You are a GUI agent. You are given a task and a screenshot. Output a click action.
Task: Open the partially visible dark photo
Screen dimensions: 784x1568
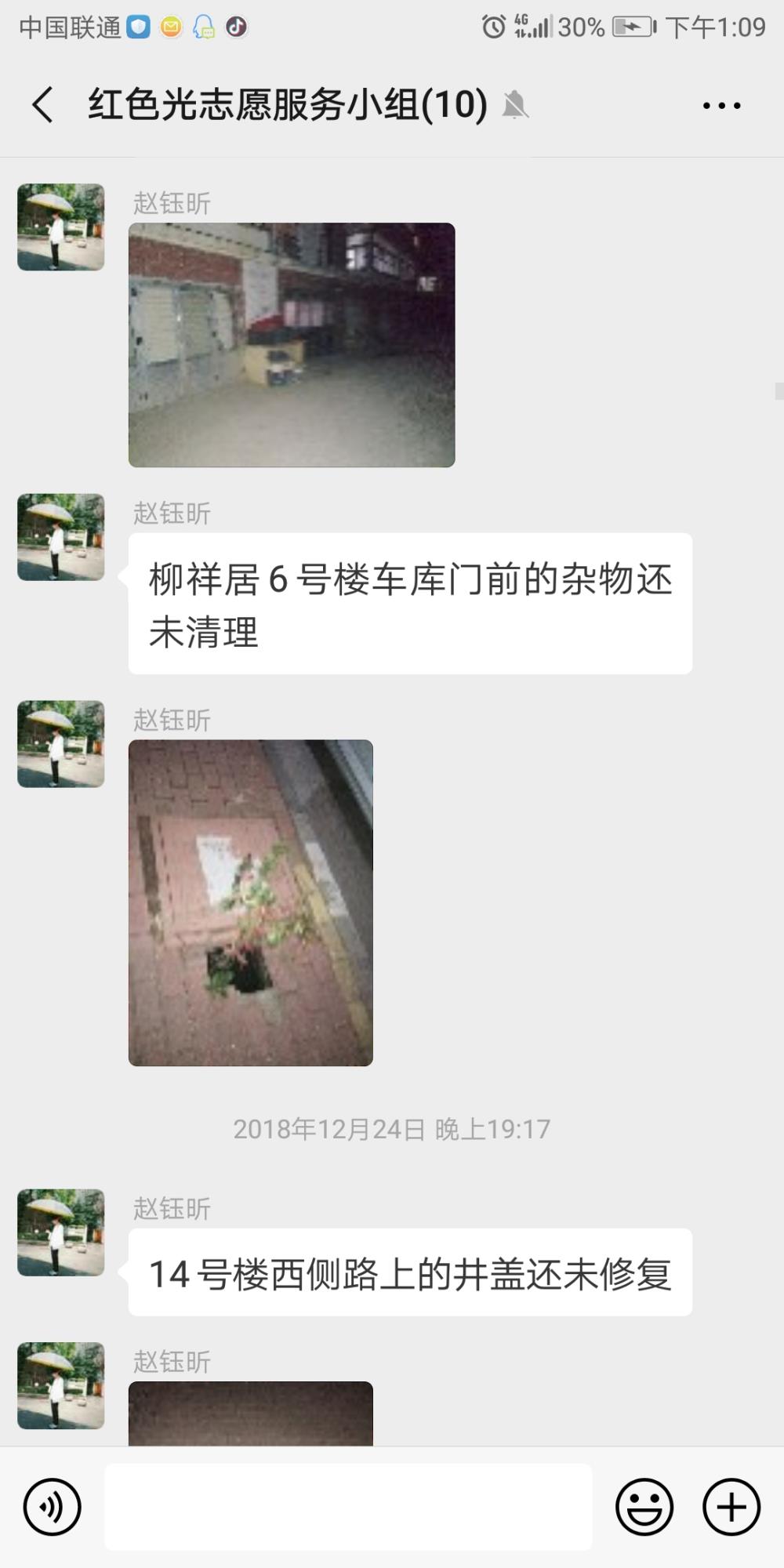tap(251, 1414)
